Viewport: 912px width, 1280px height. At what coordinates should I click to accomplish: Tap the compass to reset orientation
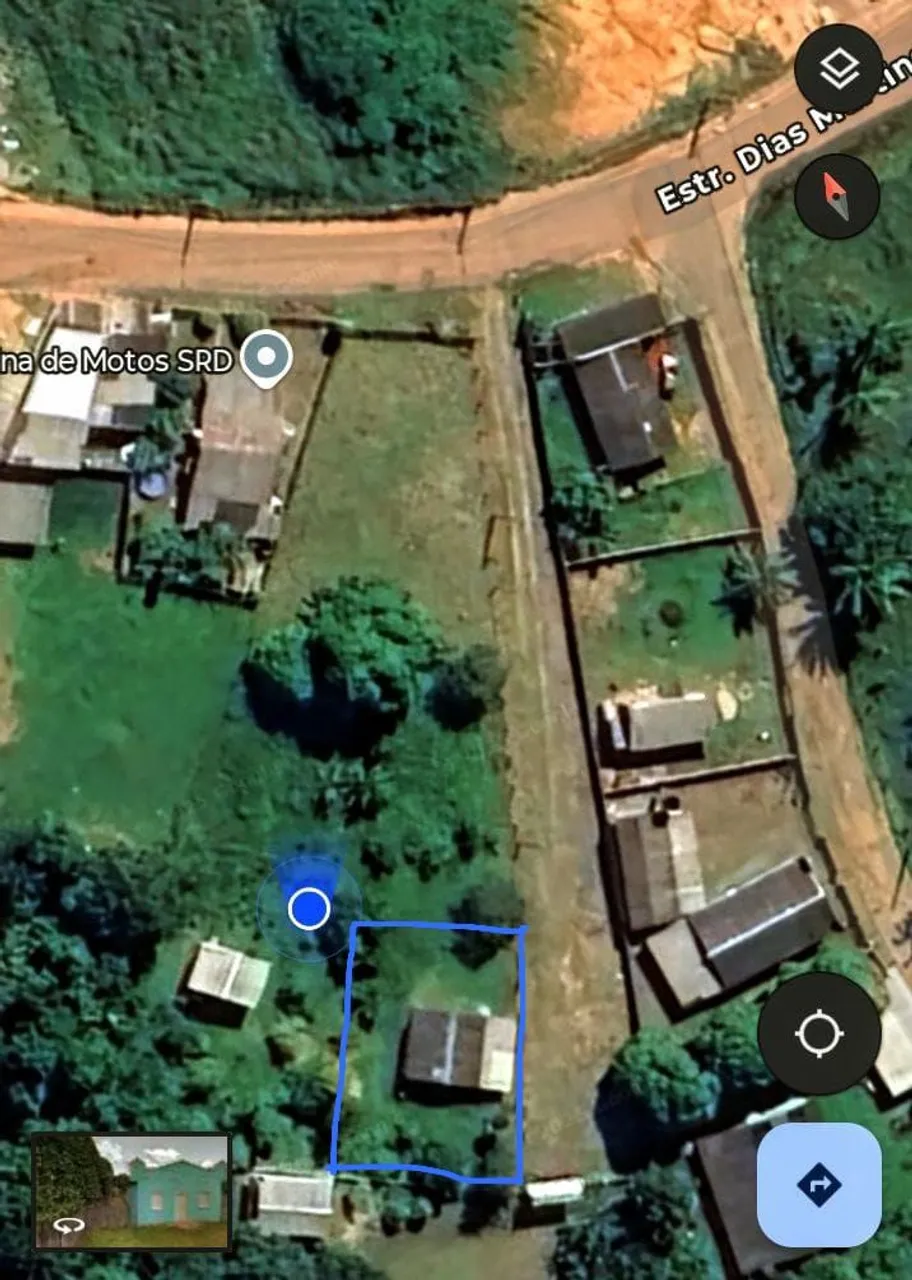(x=836, y=196)
